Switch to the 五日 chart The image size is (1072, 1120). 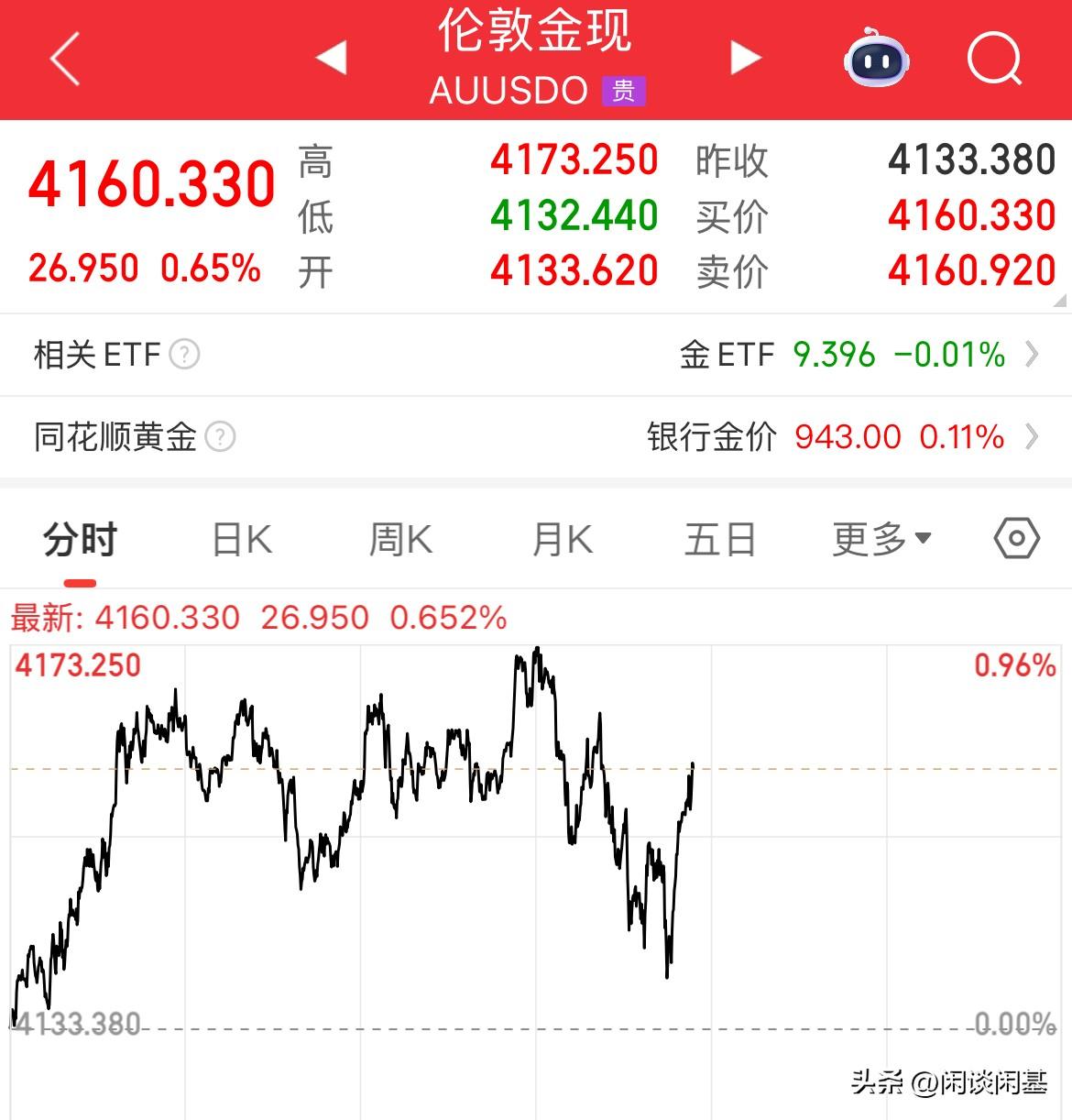[720, 539]
